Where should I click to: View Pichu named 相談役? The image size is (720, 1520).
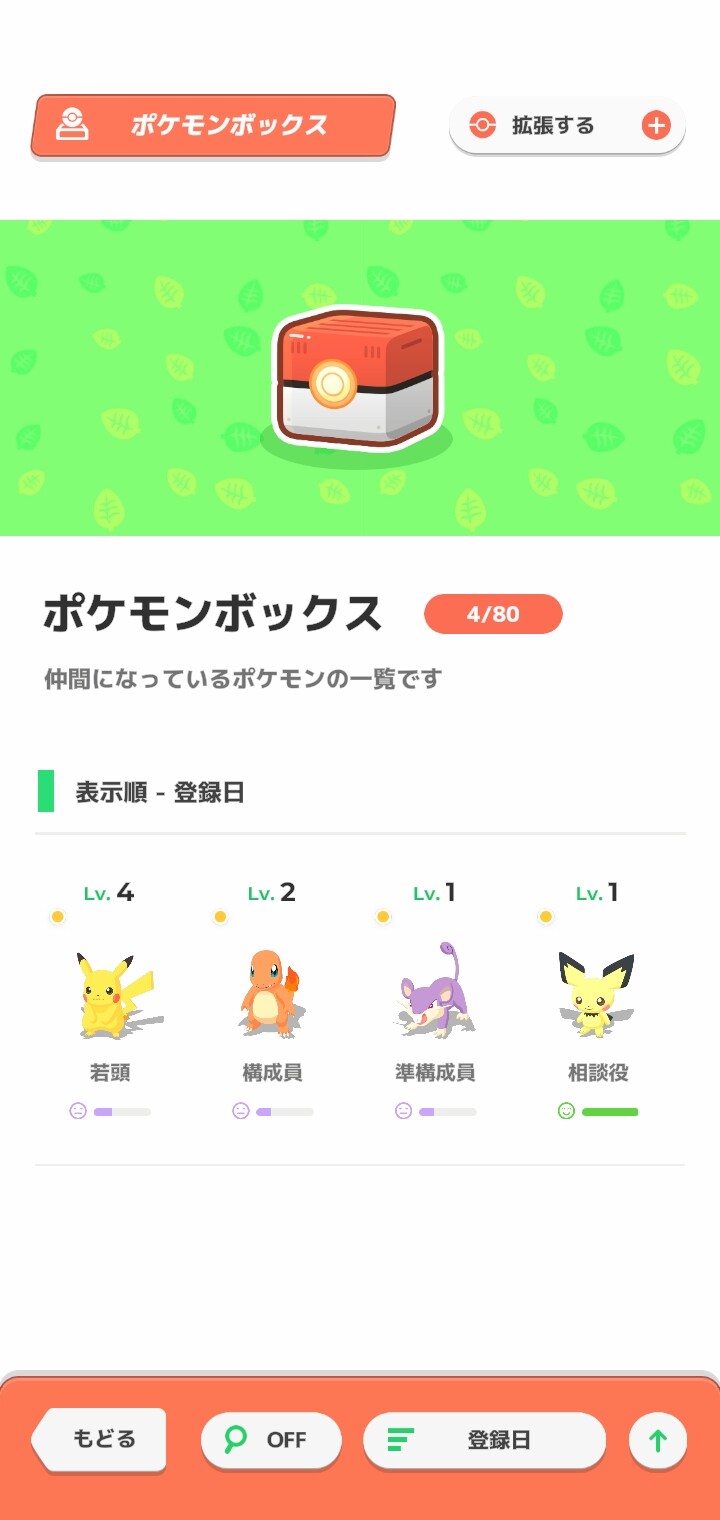[597, 996]
